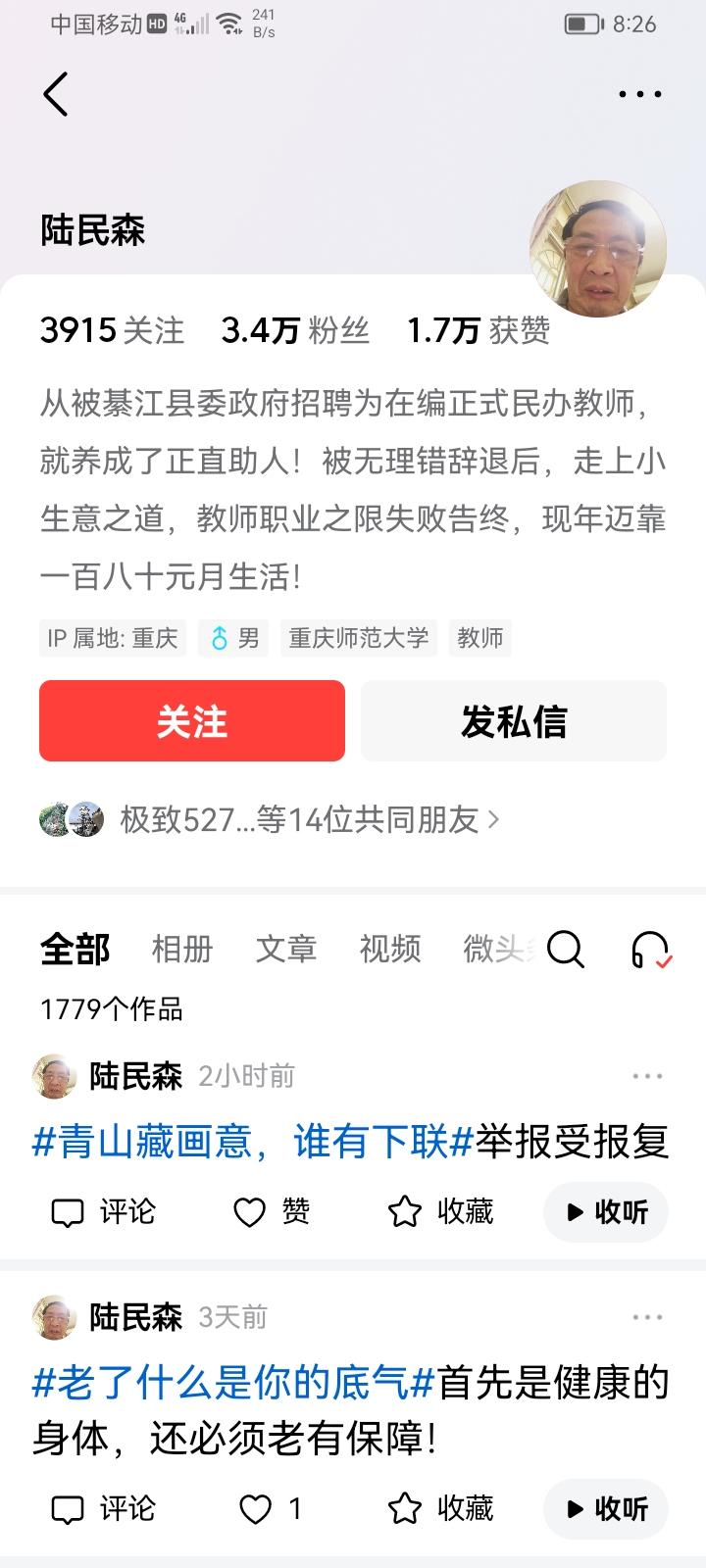Image resolution: width=706 pixels, height=1568 pixels.
Task: Like the second post's heart icon
Action: point(257,1509)
